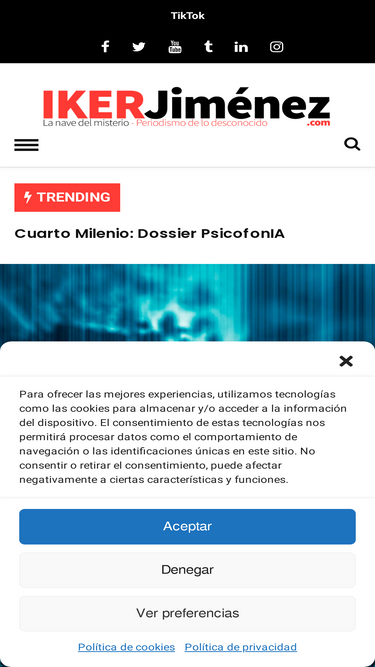Viewport: 375px width, 667px height.
Task: Open the YouTube channel icon
Action: (x=175, y=46)
